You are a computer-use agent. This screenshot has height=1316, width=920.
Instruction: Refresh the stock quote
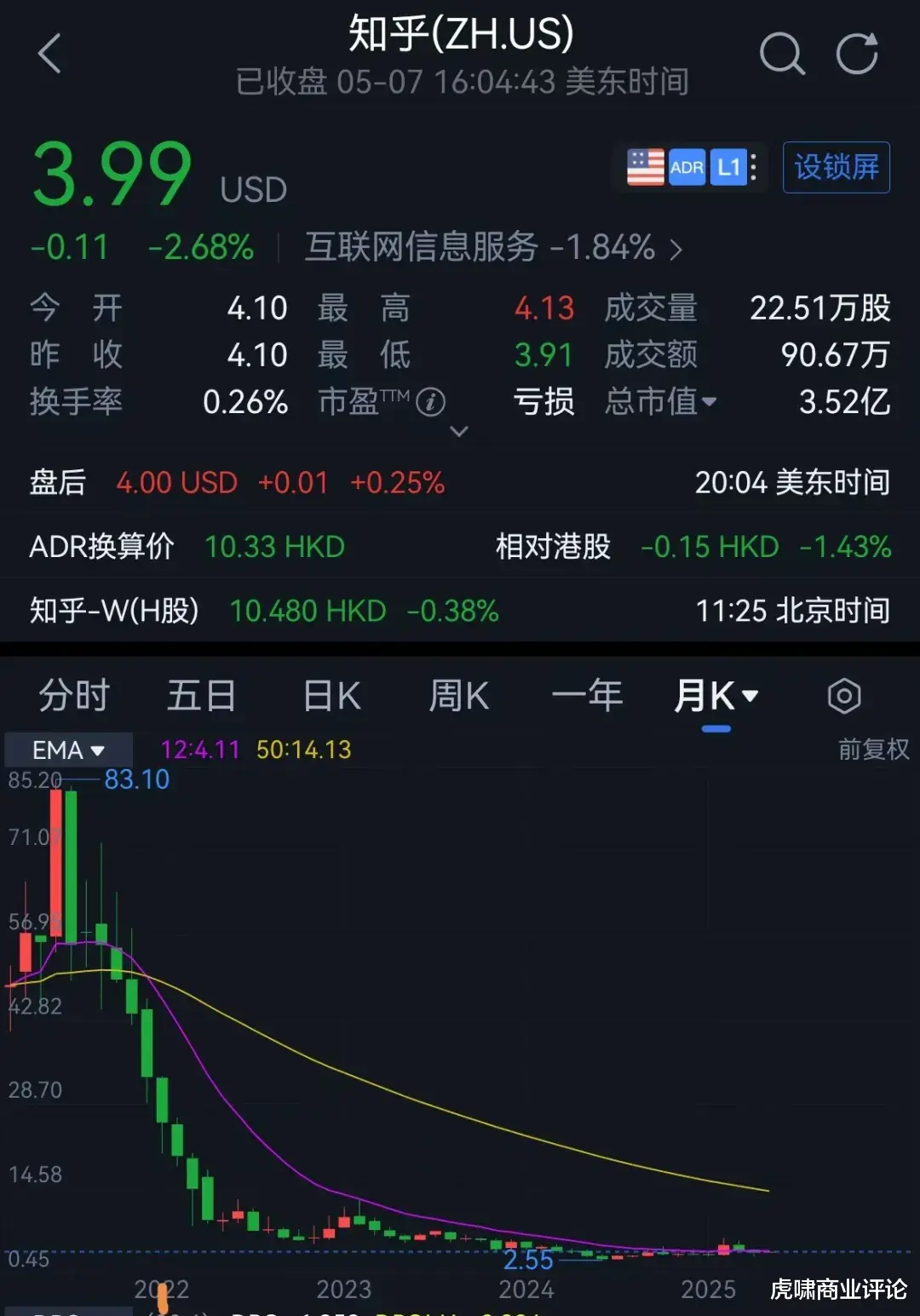point(857,54)
